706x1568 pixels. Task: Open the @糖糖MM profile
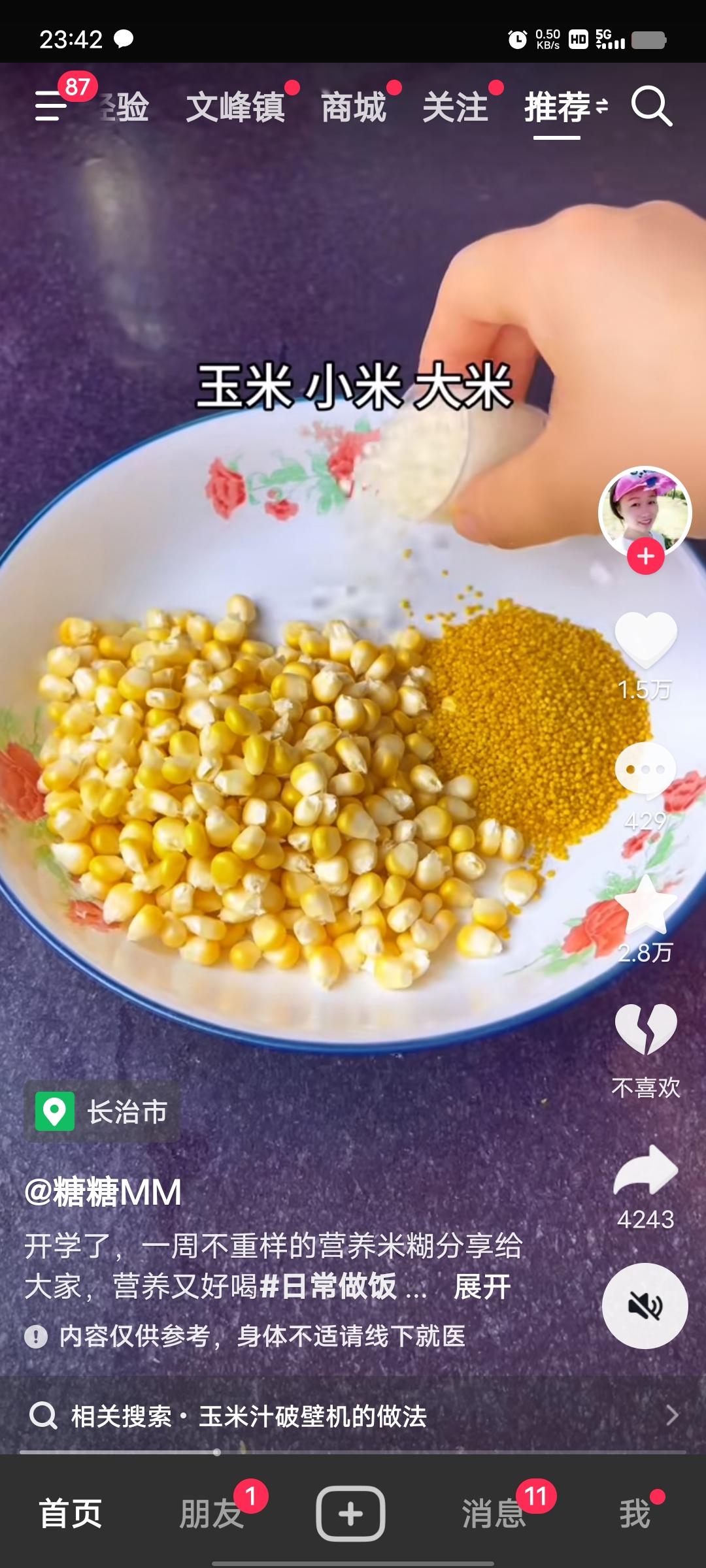pos(103,1192)
